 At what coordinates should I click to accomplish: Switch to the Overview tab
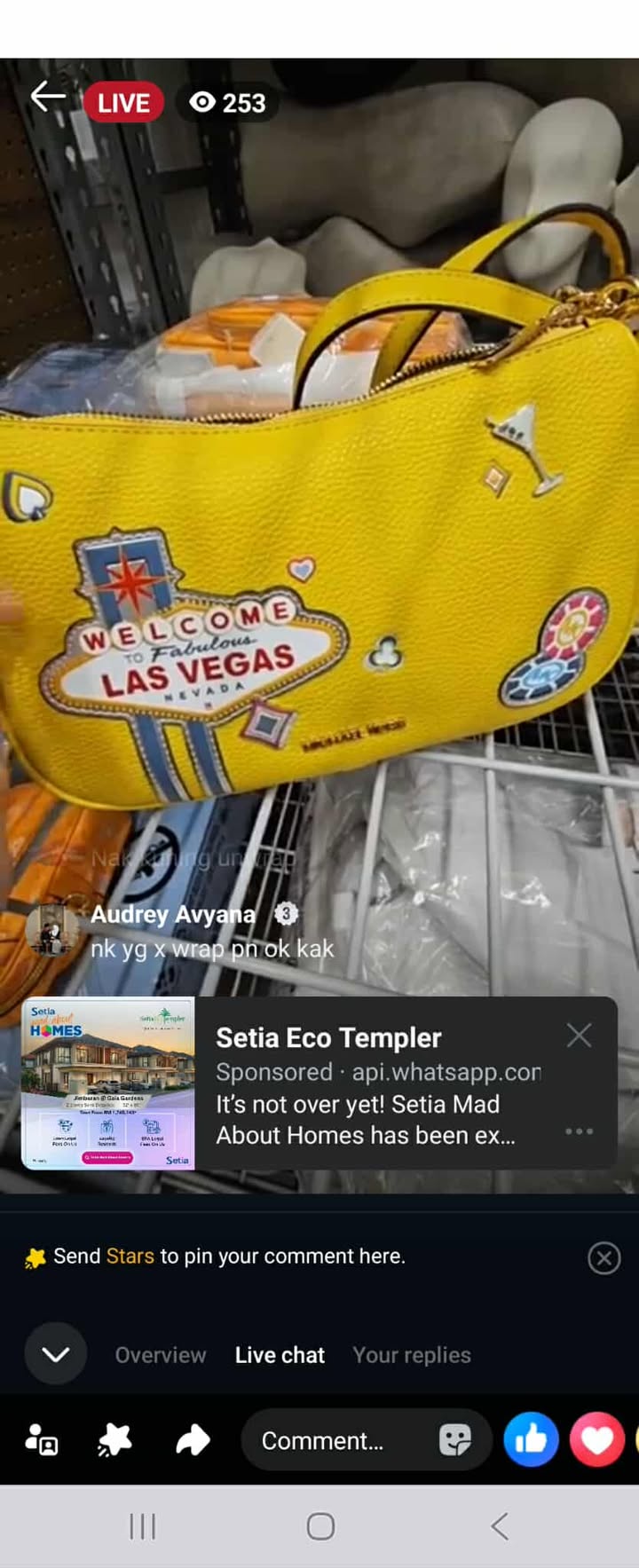(160, 1355)
